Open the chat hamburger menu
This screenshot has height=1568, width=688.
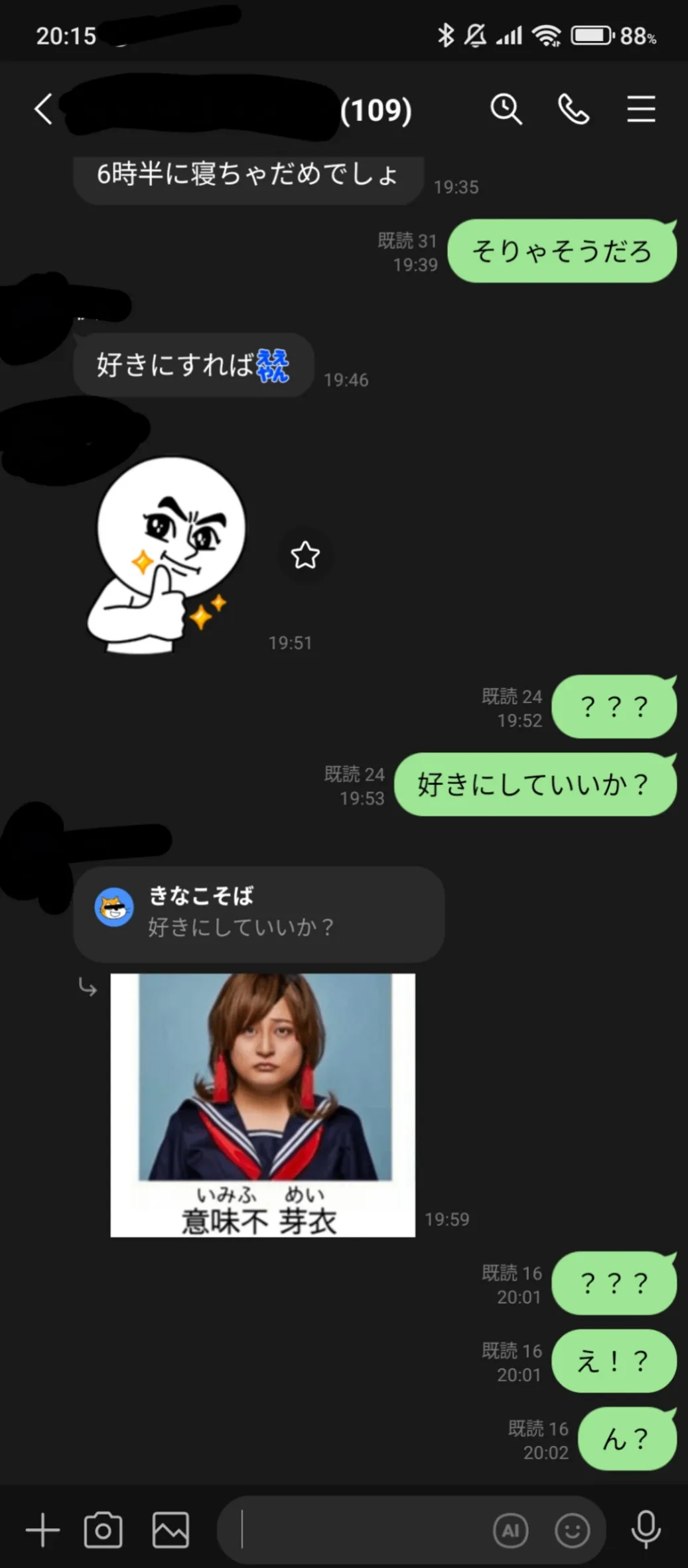pos(642,109)
